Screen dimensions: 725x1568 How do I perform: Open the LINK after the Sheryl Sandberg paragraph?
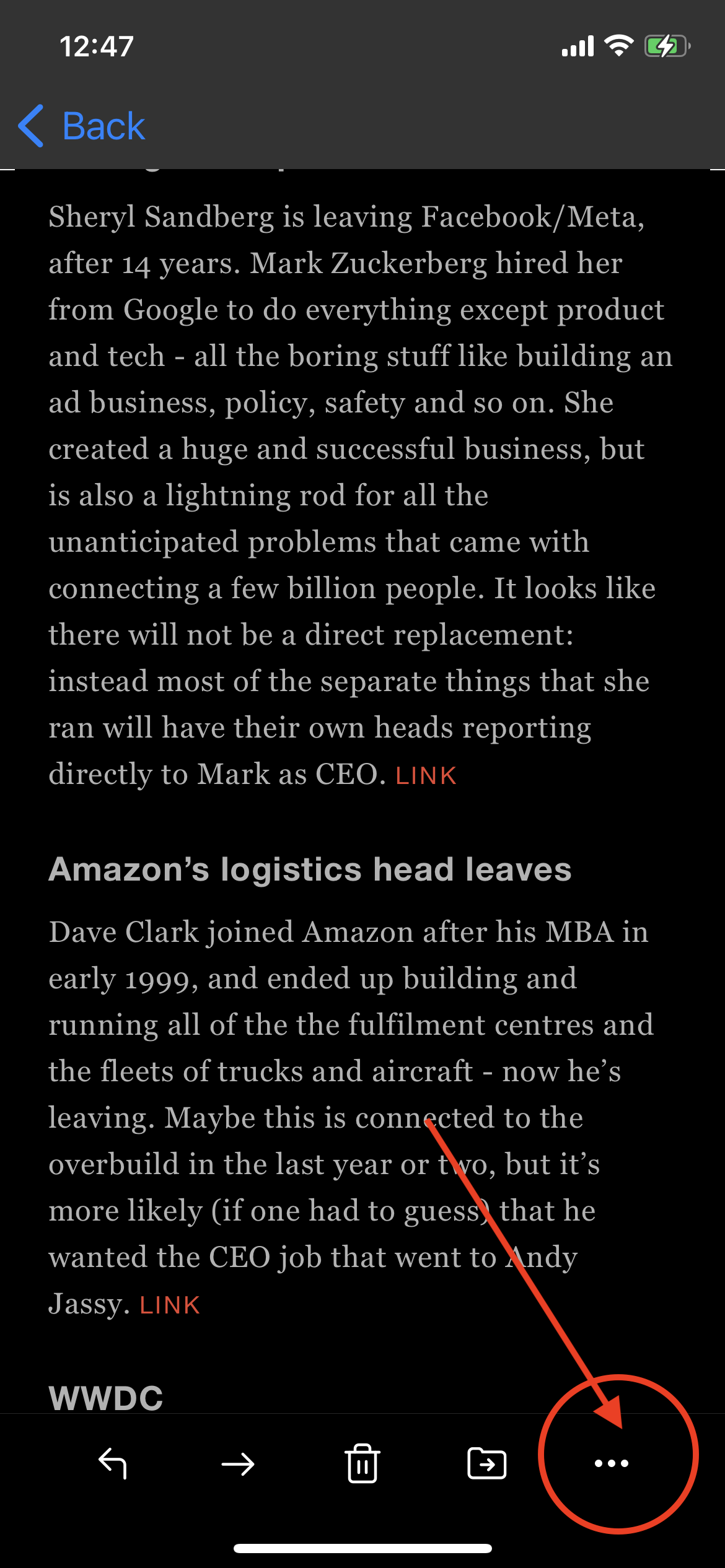click(x=426, y=776)
